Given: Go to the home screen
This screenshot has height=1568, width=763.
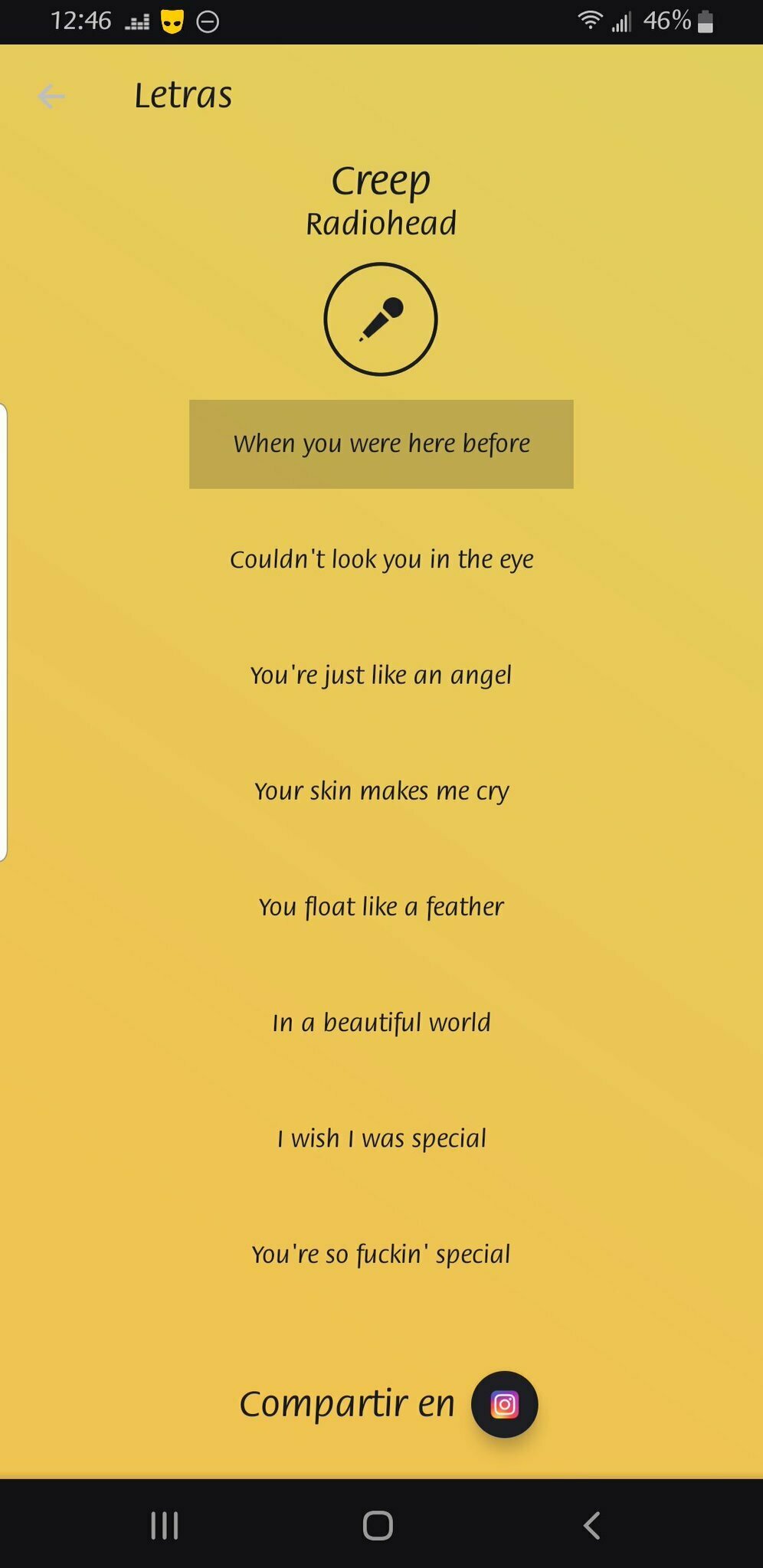Looking at the screenshot, I should point(378,1524).
